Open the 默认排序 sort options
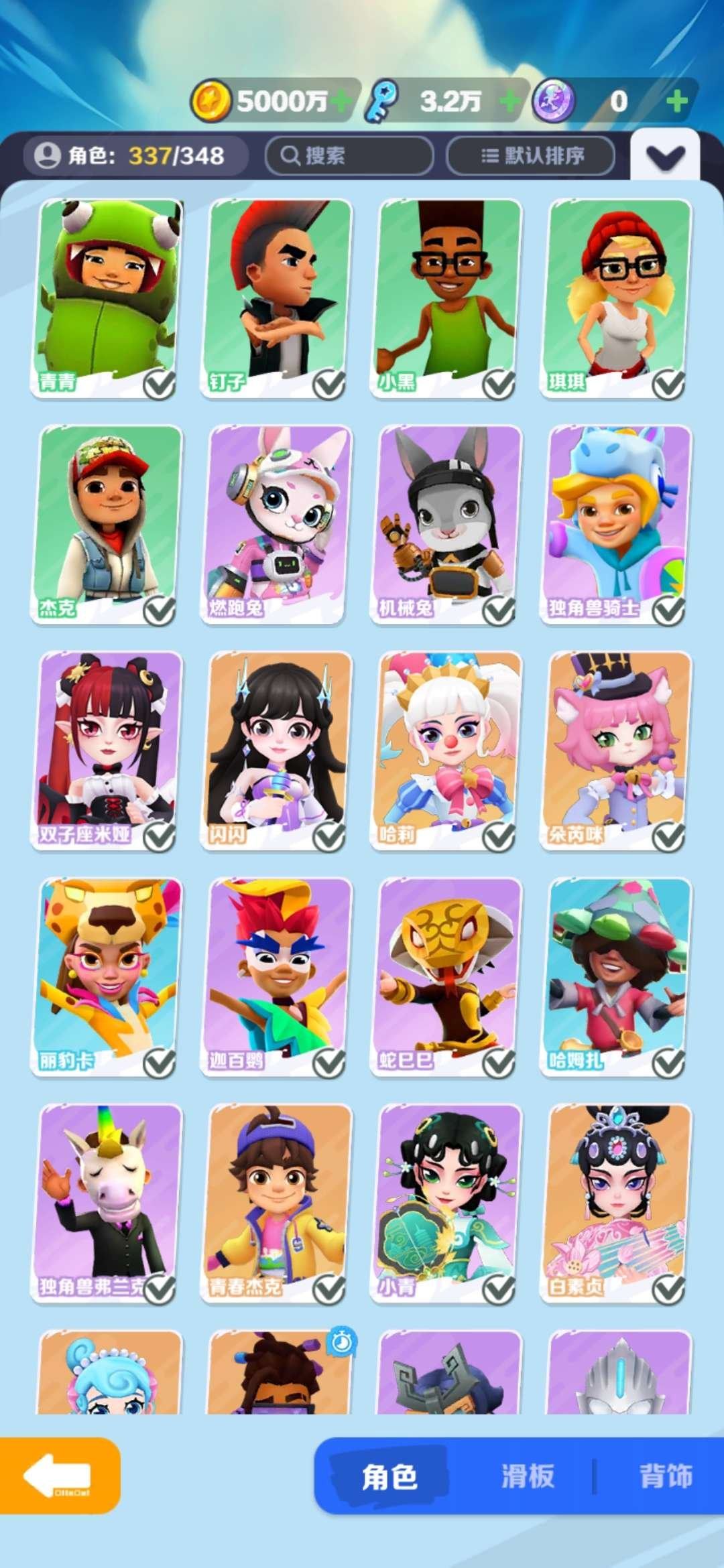 click(531, 156)
